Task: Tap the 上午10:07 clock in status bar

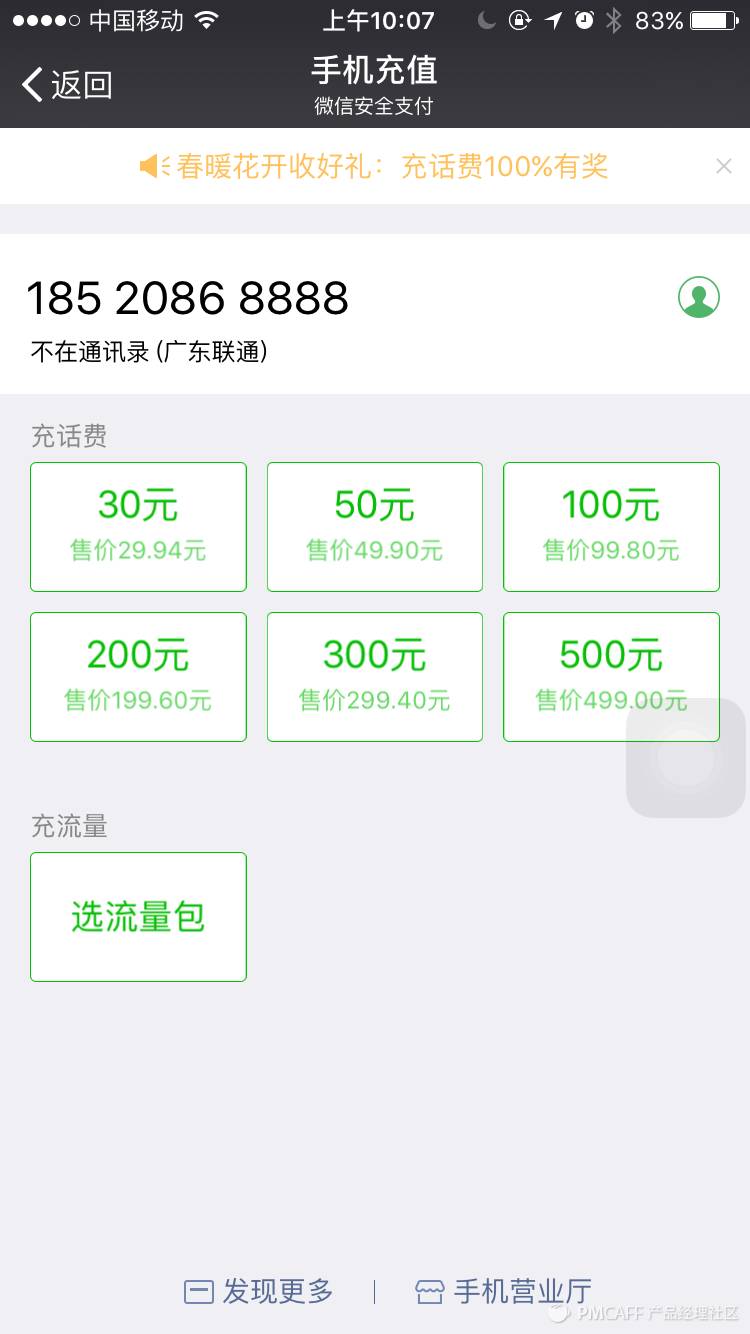Action: coord(378,20)
